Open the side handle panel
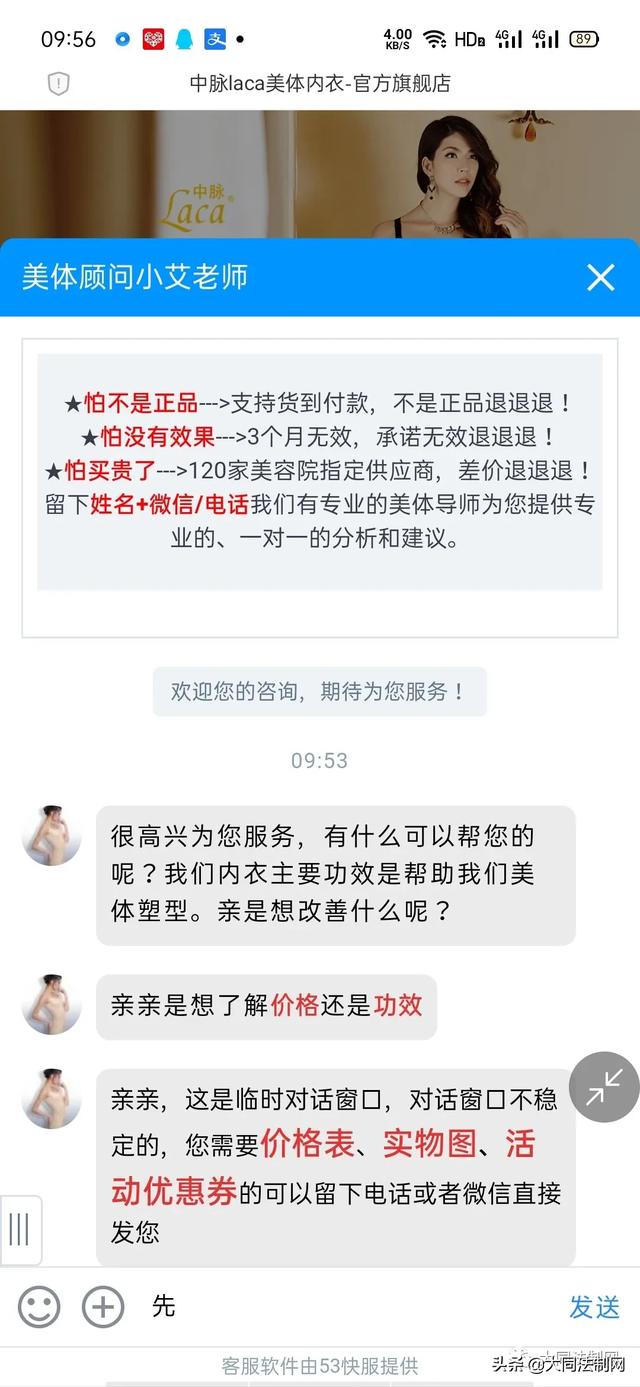The width and height of the screenshot is (640, 1387). [x=19, y=1229]
